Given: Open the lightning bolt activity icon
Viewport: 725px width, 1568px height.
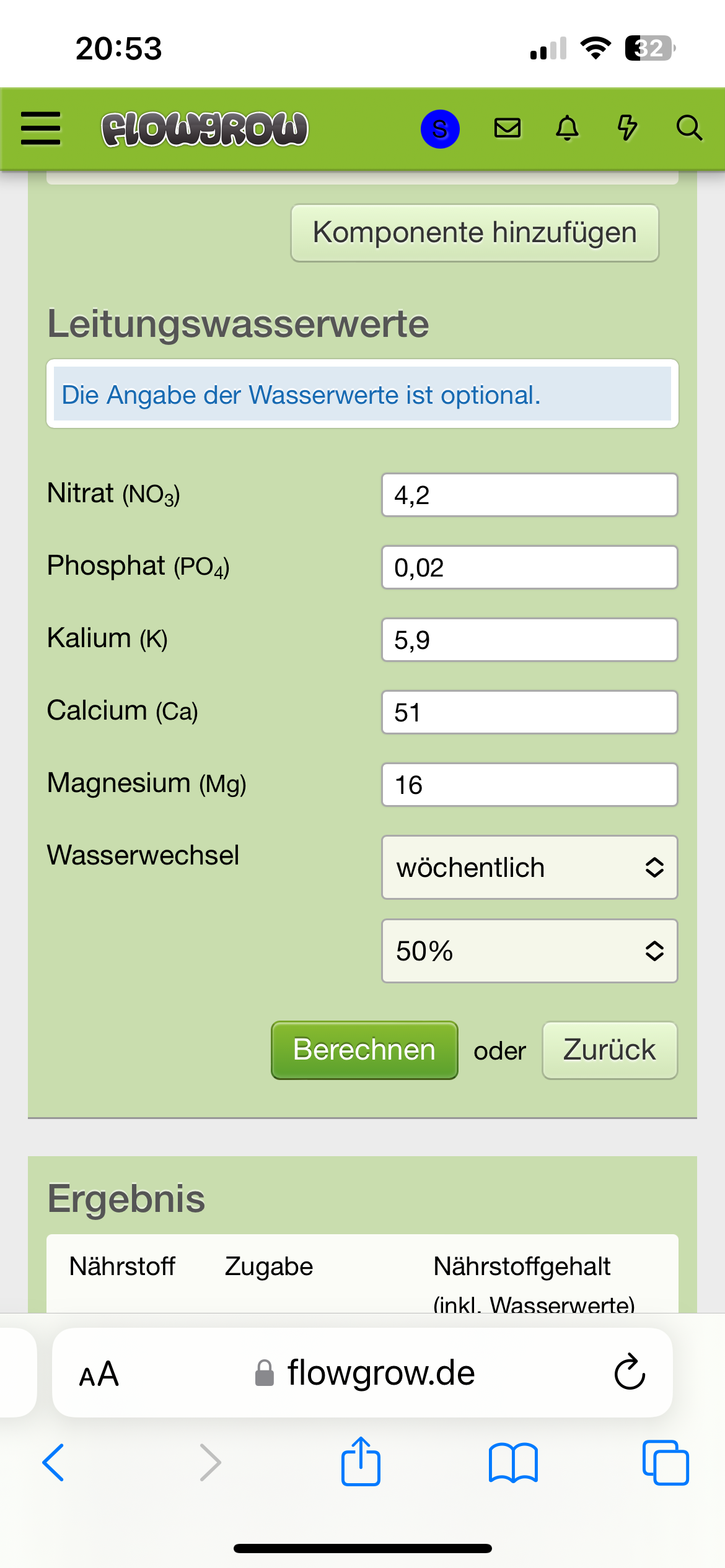Looking at the screenshot, I should [627, 128].
